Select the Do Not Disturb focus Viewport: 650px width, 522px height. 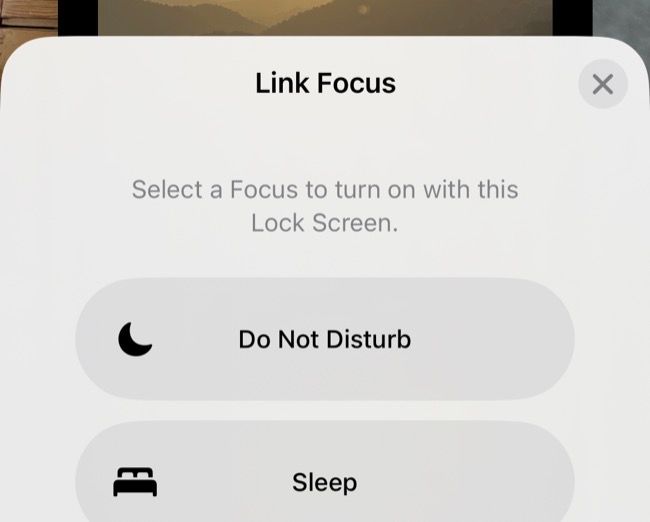pyautogui.click(x=324, y=340)
